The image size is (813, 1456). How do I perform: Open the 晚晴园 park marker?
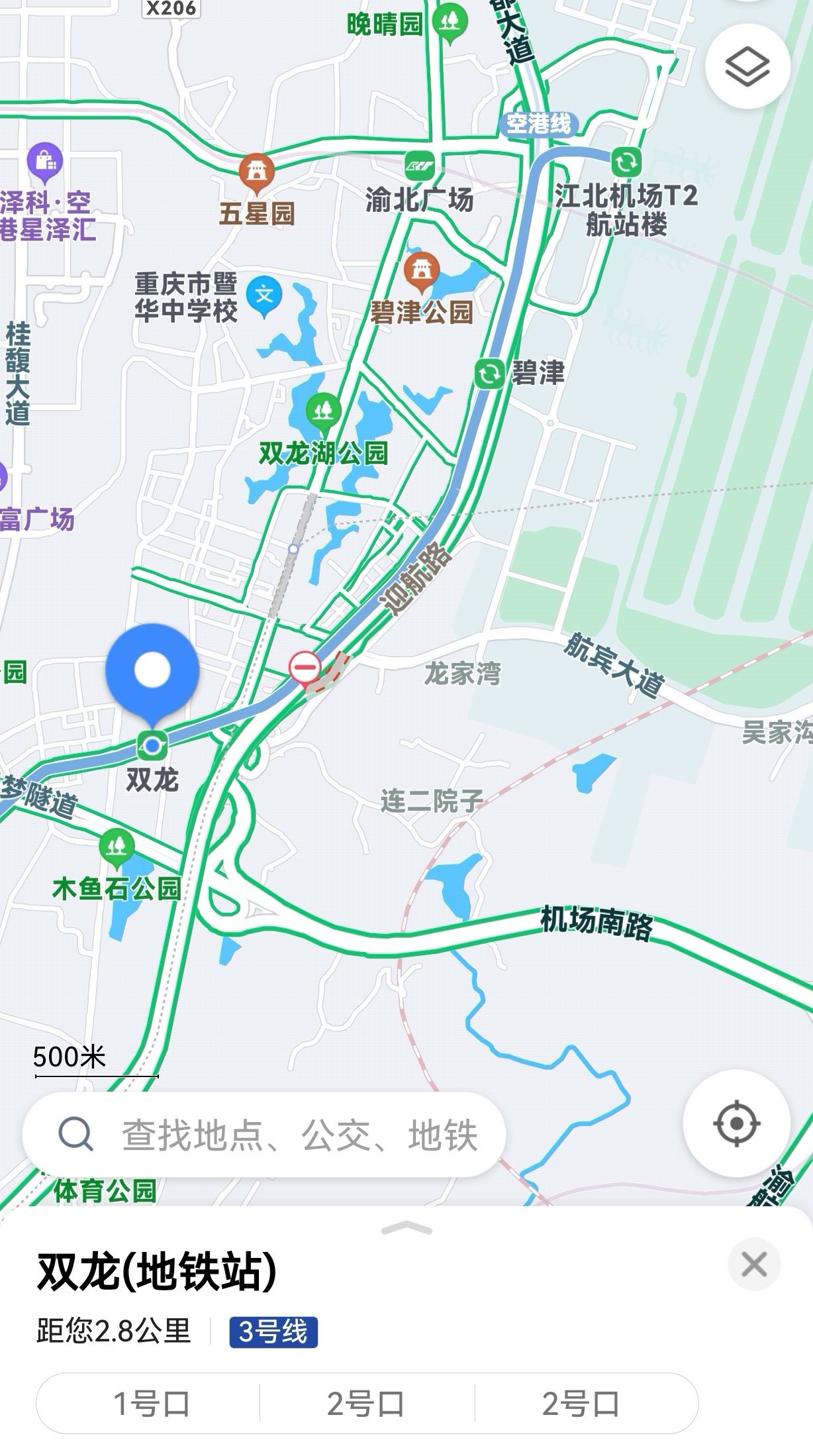pyautogui.click(x=450, y=22)
